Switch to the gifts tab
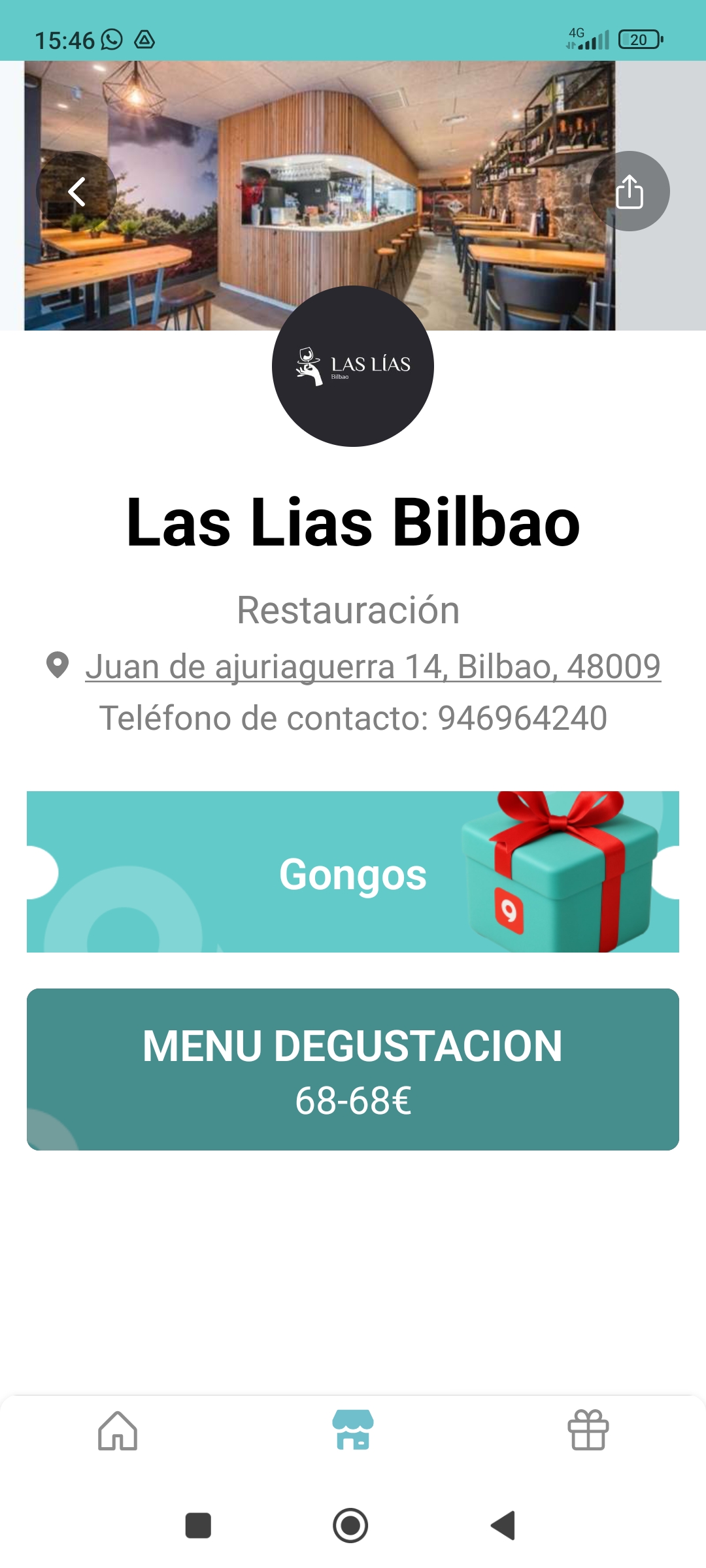The height and width of the screenshot is (1568, 706). point(588,1431)
